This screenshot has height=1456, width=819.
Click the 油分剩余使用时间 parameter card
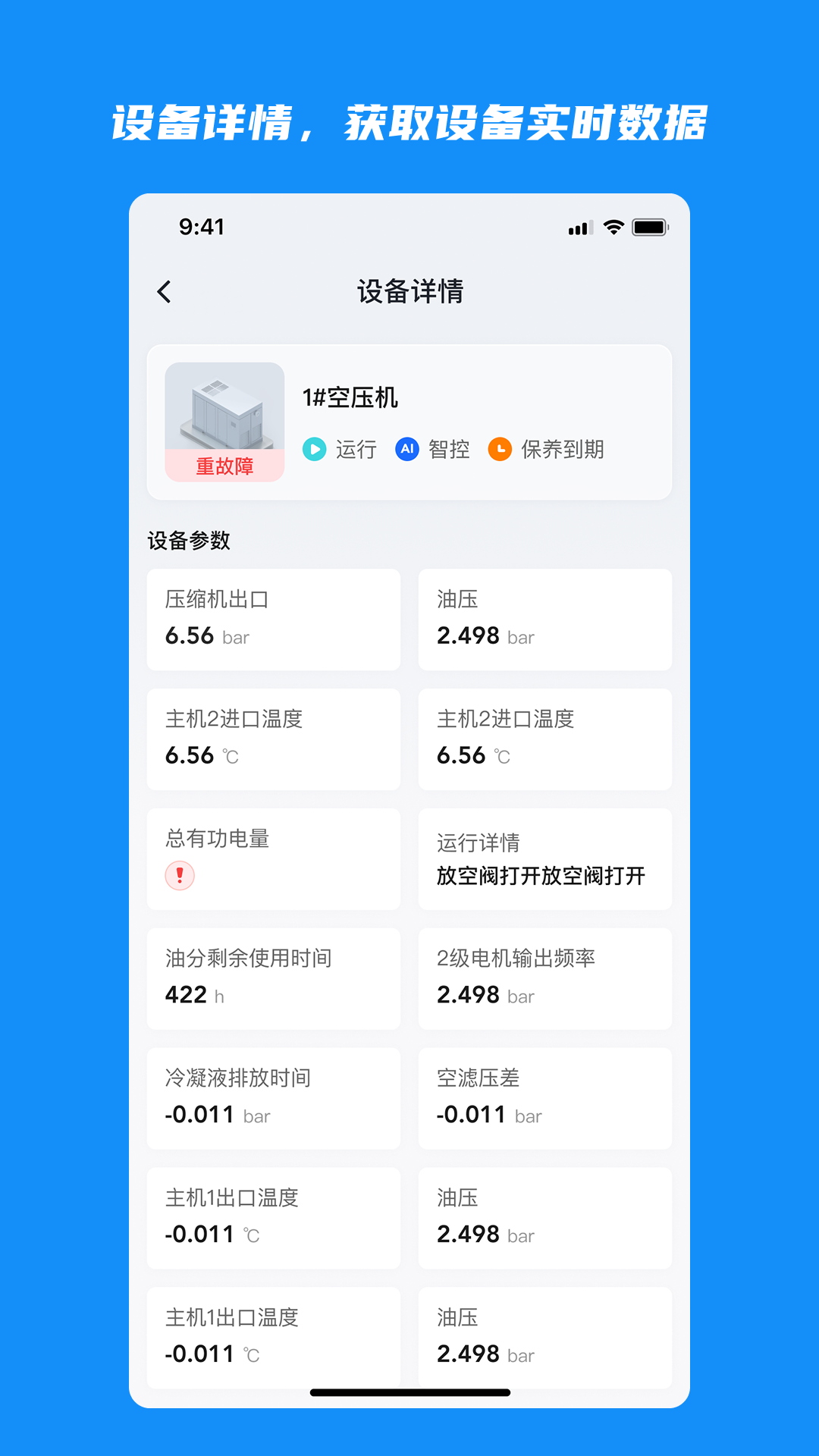tap(274, 978)
